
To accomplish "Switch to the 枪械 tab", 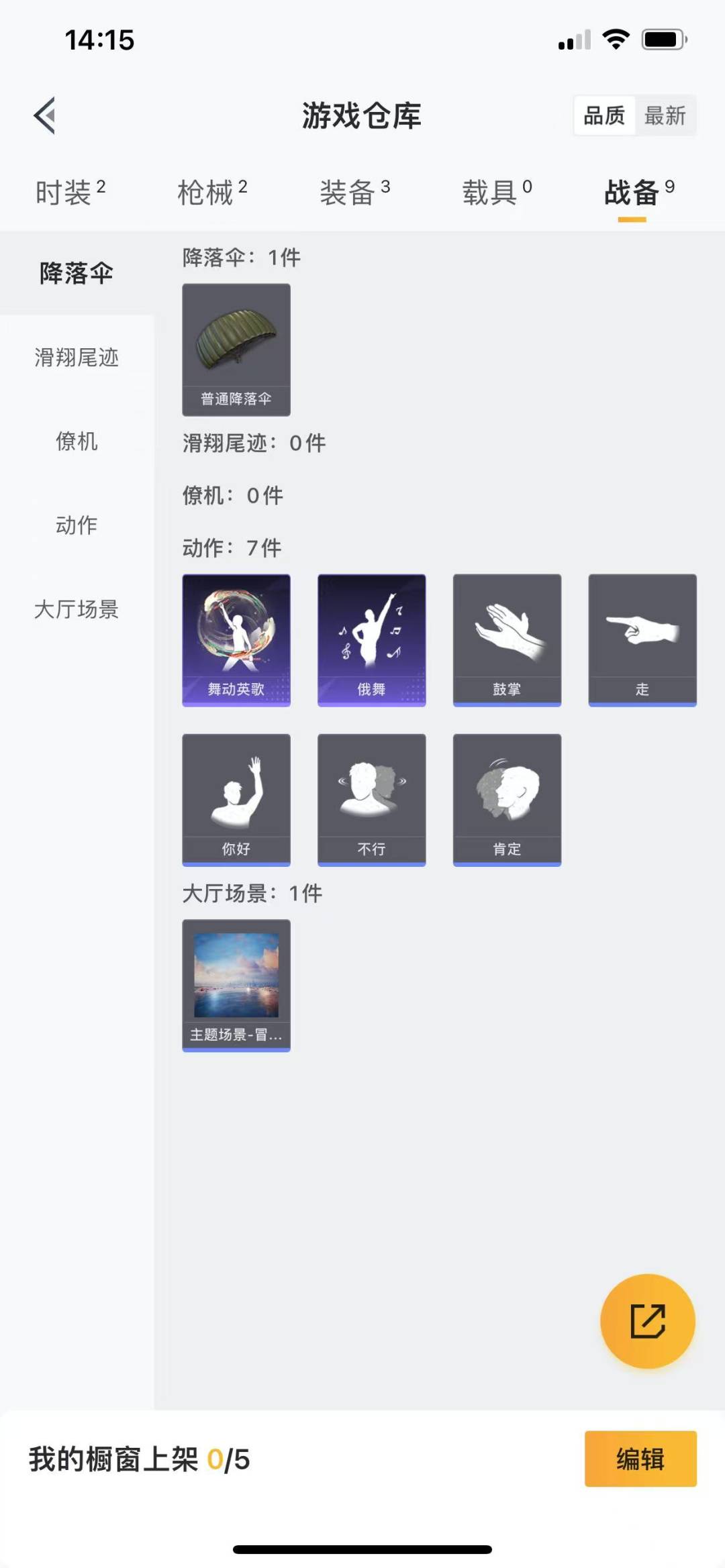I will [212, 193].
